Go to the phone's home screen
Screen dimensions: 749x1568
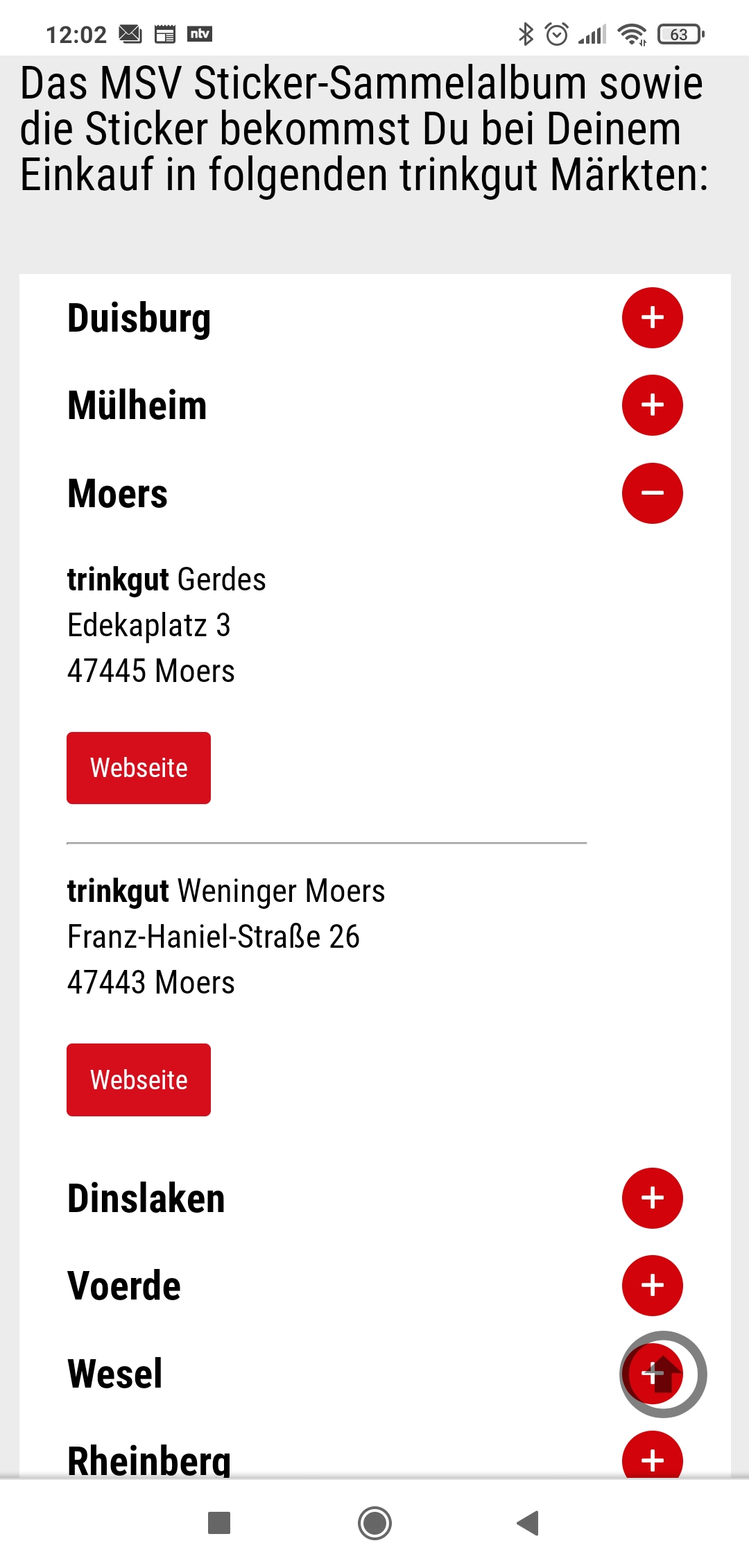click(x=374, y=1523)
